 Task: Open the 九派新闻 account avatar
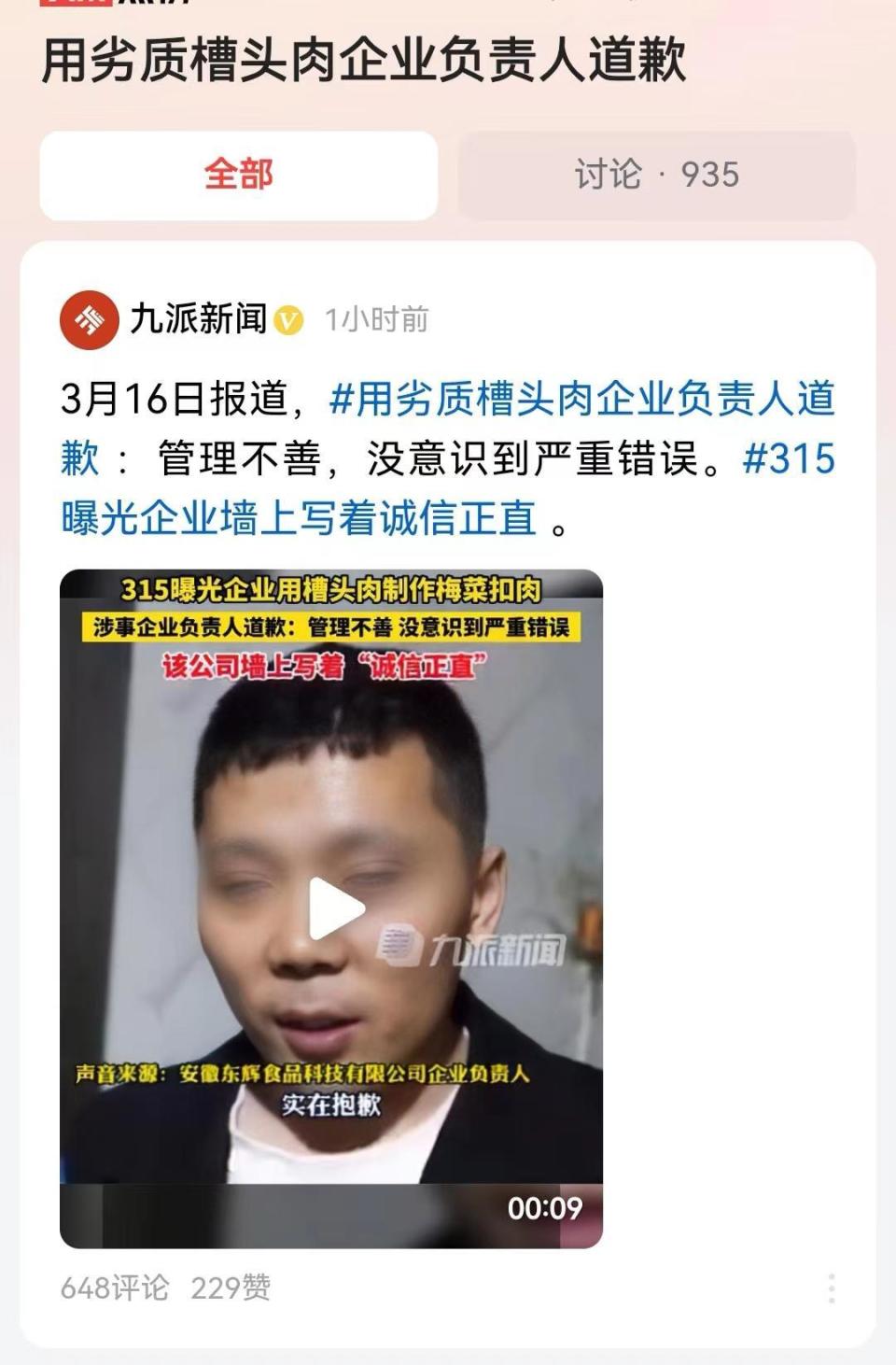click(x=90, y=318)
